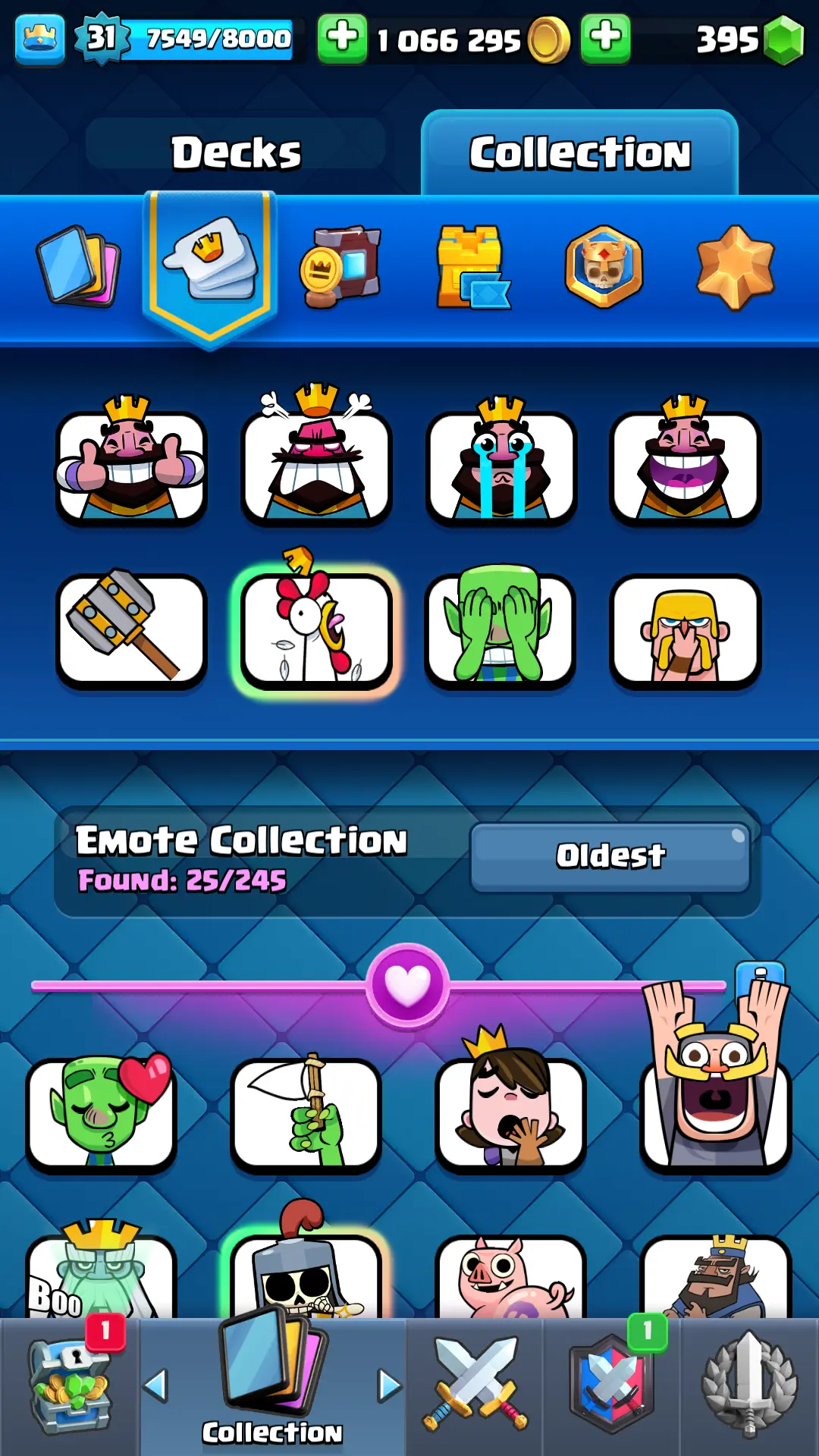
Task: Tap the plus button to add gold
Action: (x=342, y=38)
